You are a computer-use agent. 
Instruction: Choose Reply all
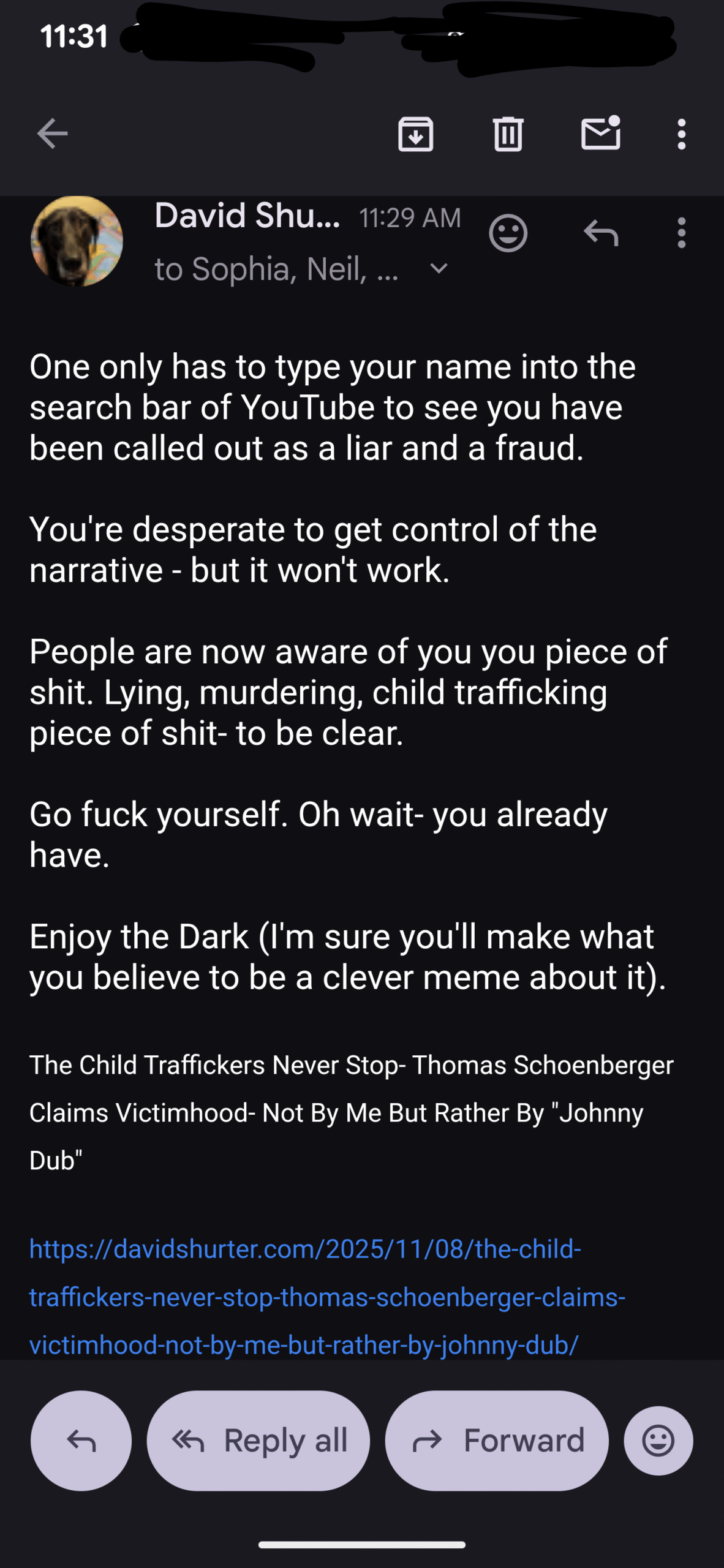point(258,1441)
